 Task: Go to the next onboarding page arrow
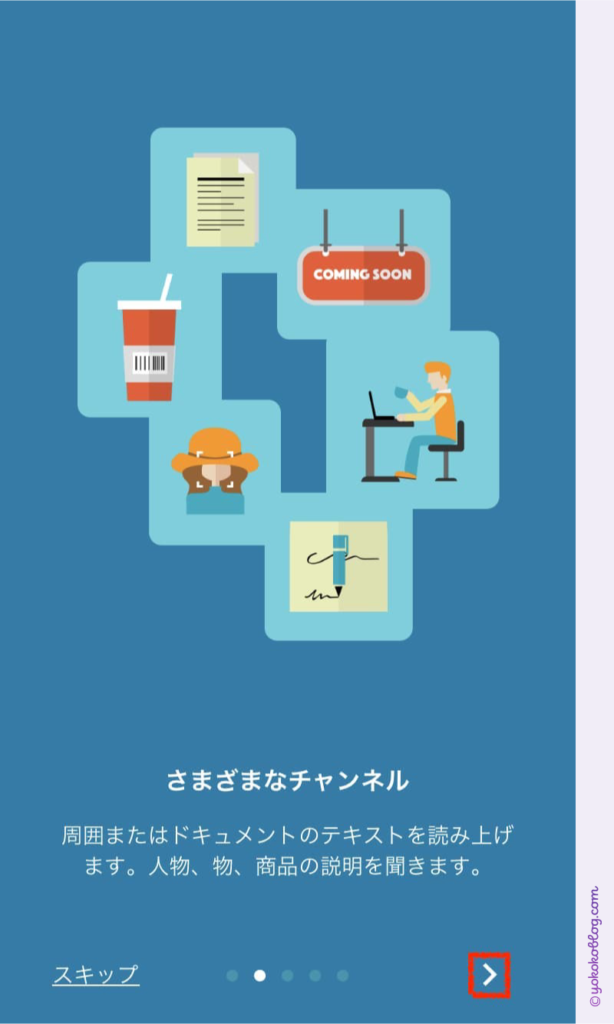[489, 975]
